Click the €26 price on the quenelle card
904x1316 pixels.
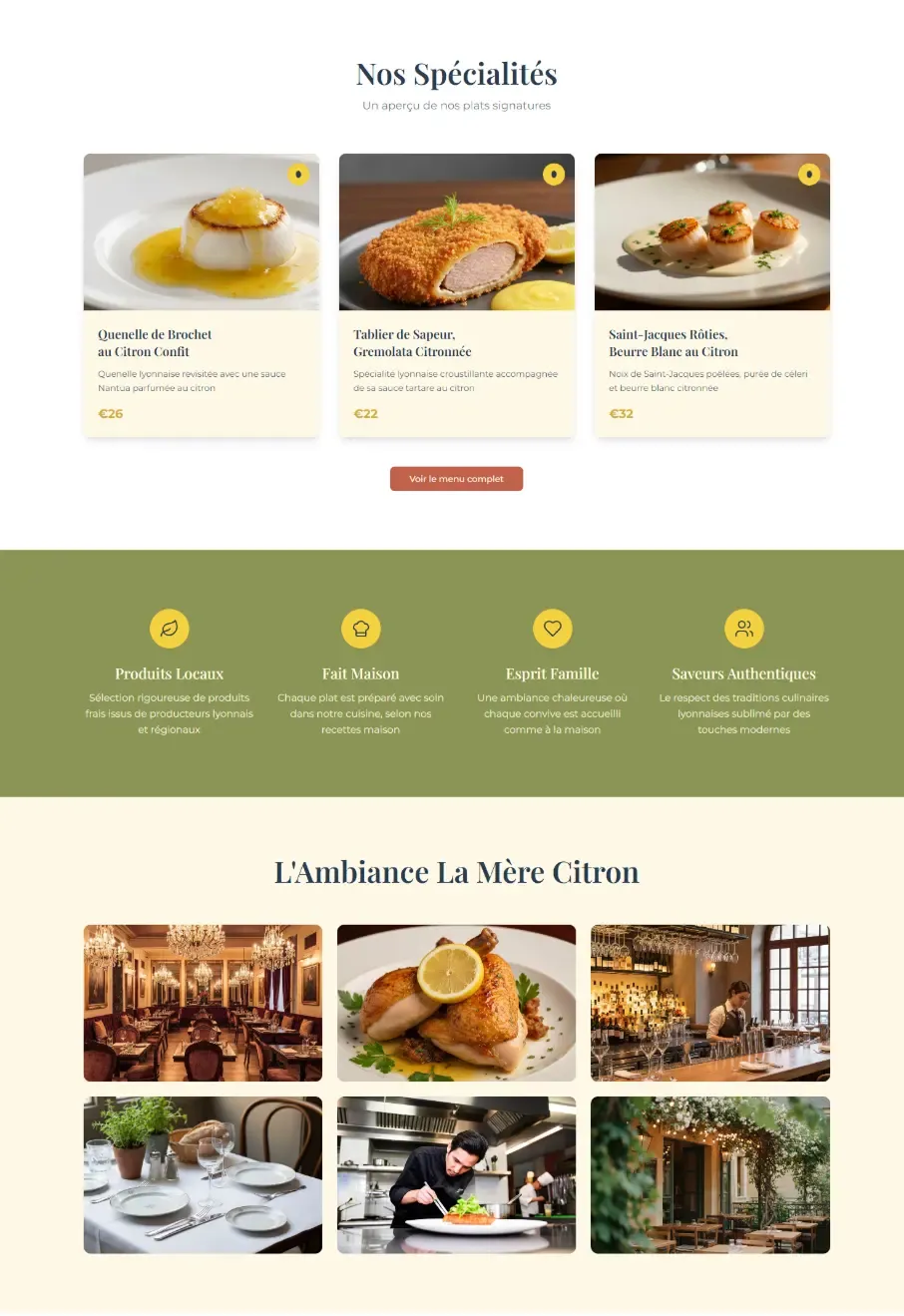tap(110, 413)
